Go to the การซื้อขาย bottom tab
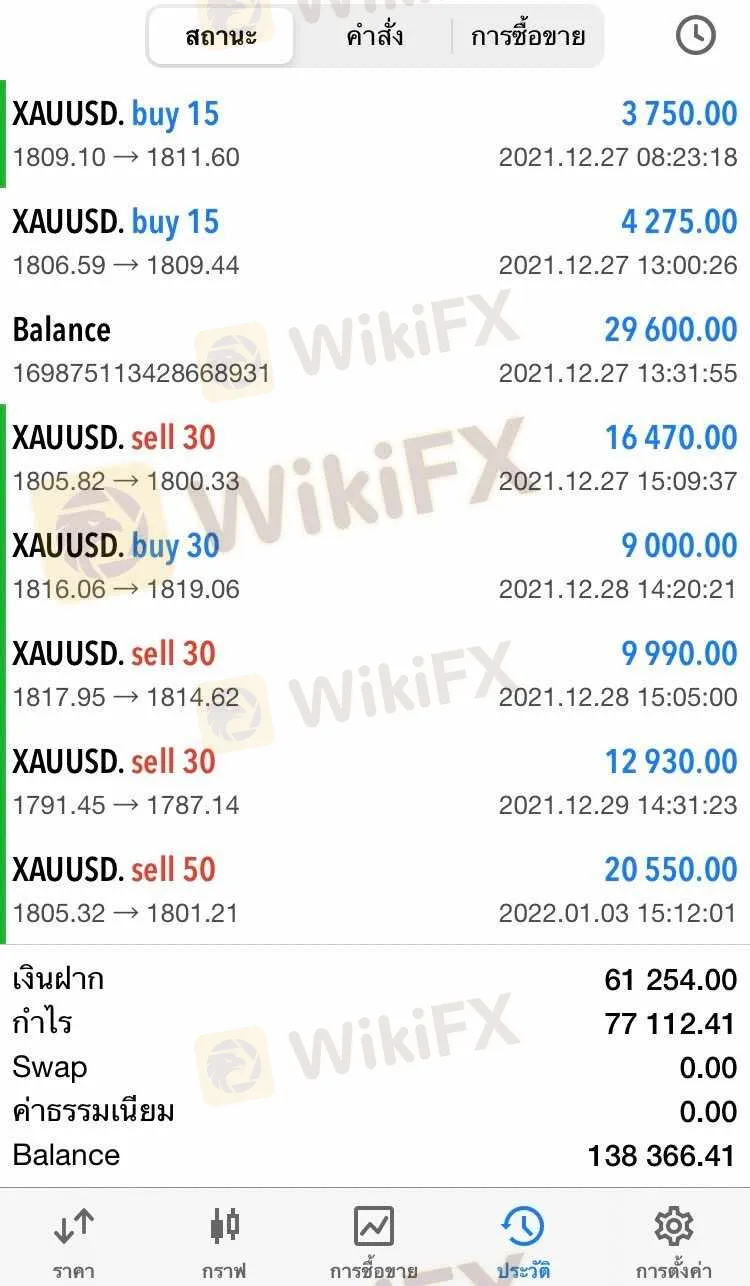This screenshot has width=750, height=1286. 374,1240
